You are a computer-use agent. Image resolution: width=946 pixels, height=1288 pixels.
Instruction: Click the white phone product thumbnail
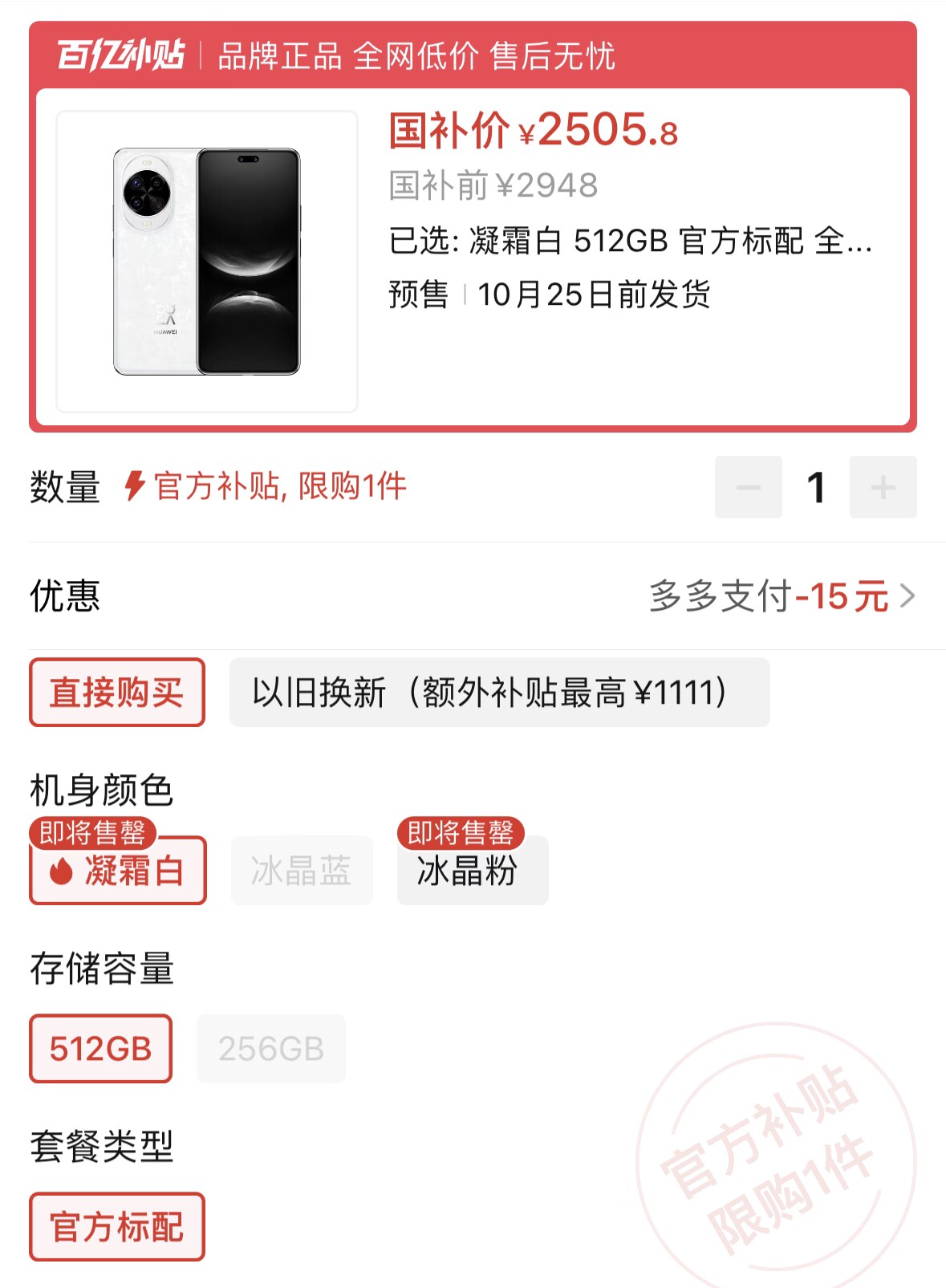coord(209,257)
